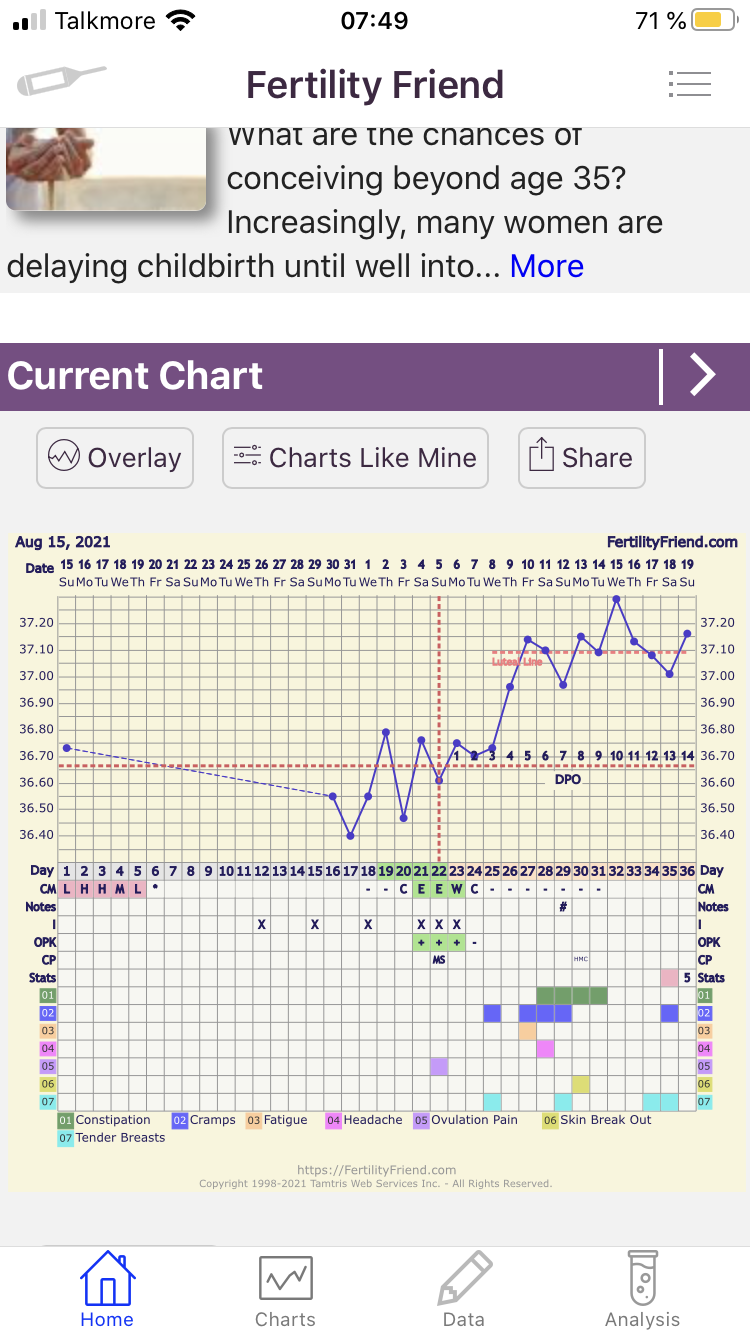Image resolution: width=750 pixels, height=1334 pixels.
Task: Open the thermometer icon in the header
Action: point(62,81)
